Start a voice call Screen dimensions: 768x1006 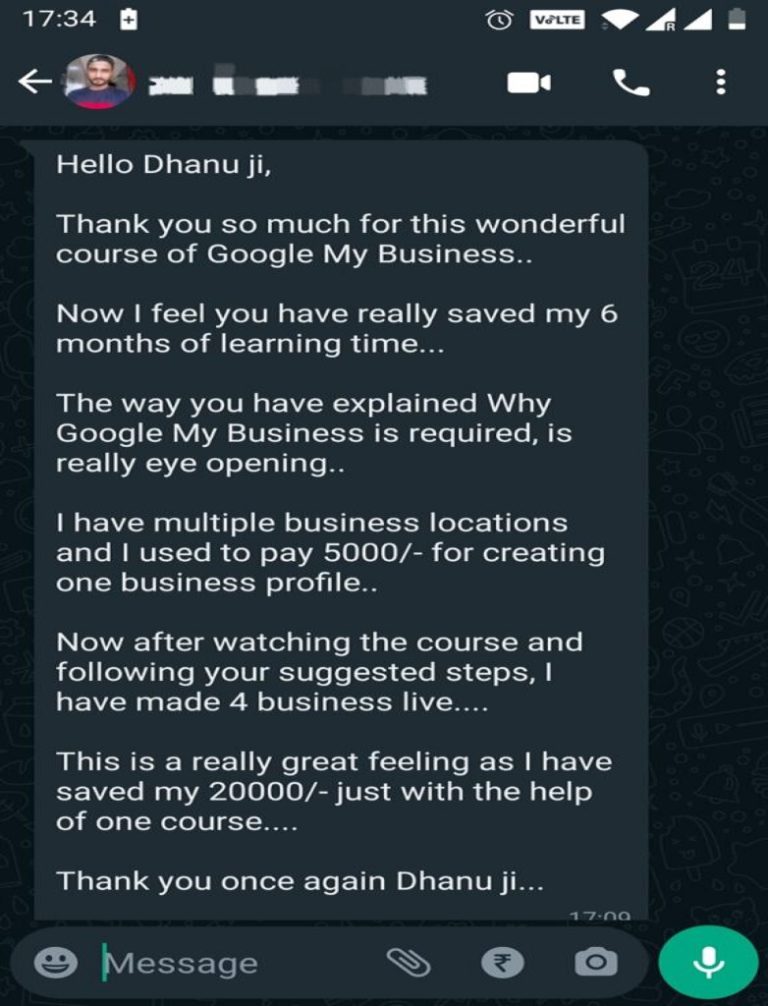(630, 83)
